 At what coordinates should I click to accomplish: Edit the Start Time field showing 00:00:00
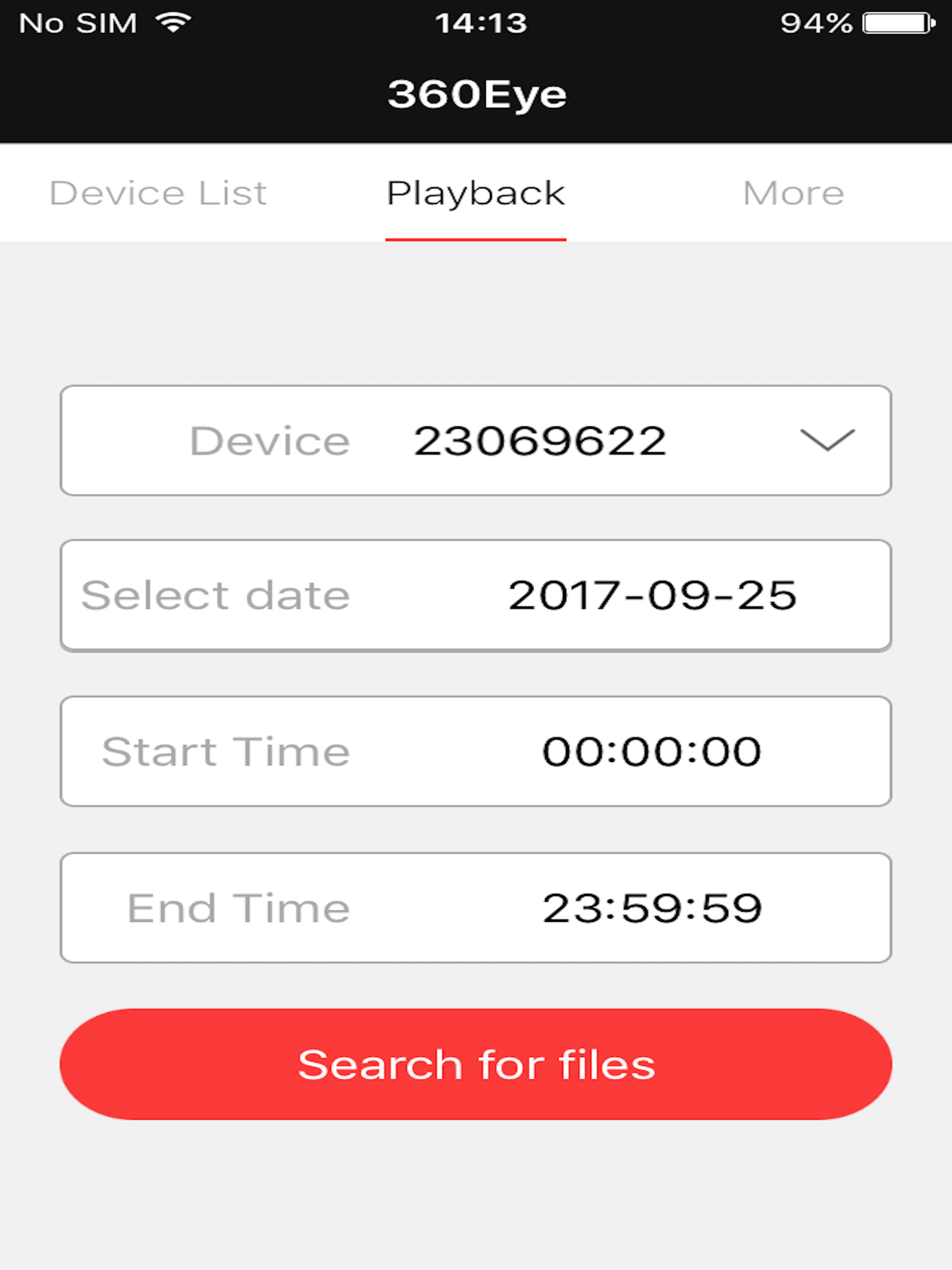pos(652,751)
